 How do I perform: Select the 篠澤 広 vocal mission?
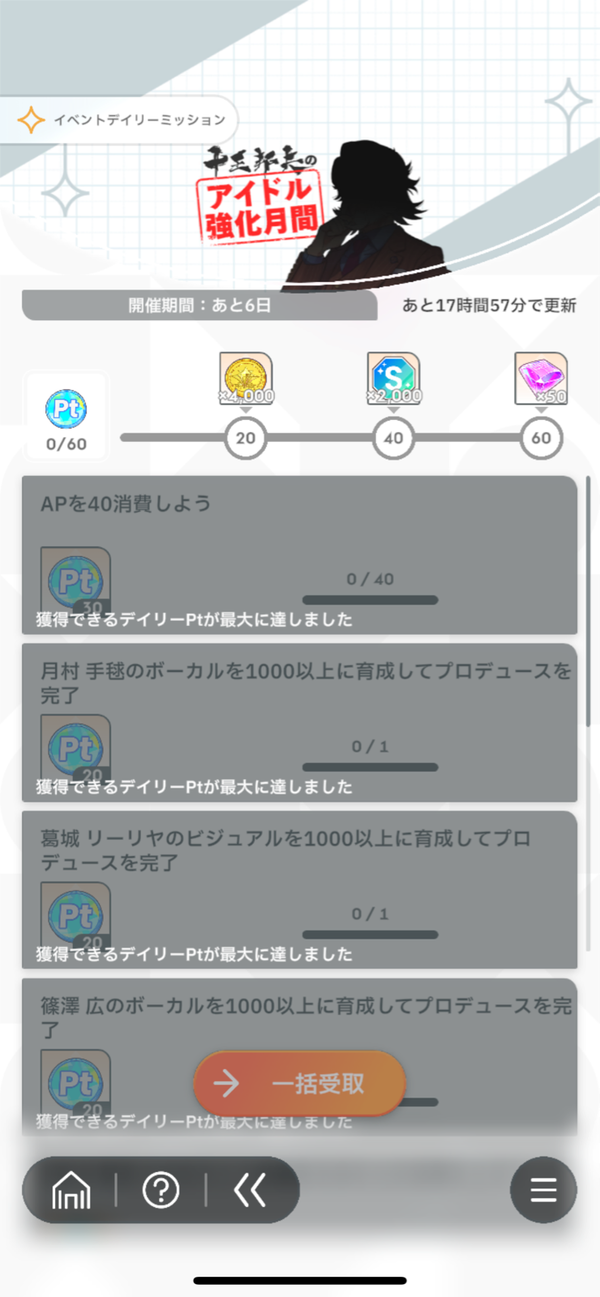(x=300, y=1056)
